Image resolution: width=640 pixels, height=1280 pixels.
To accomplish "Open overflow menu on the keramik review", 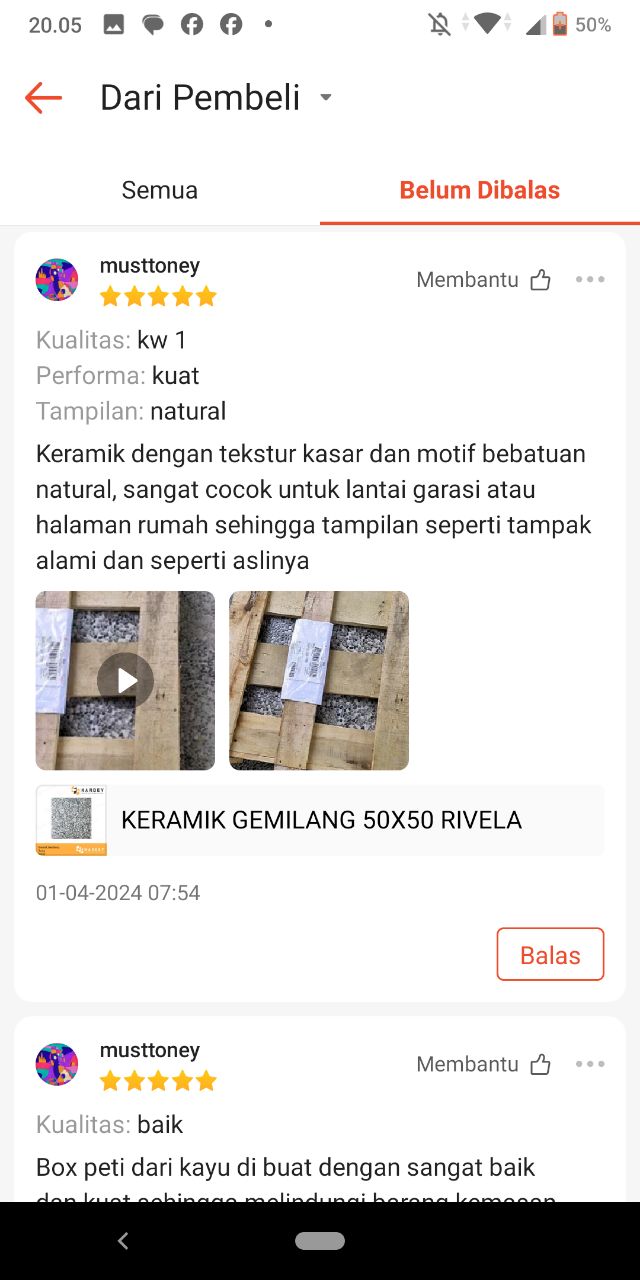I will coord(590,280).
